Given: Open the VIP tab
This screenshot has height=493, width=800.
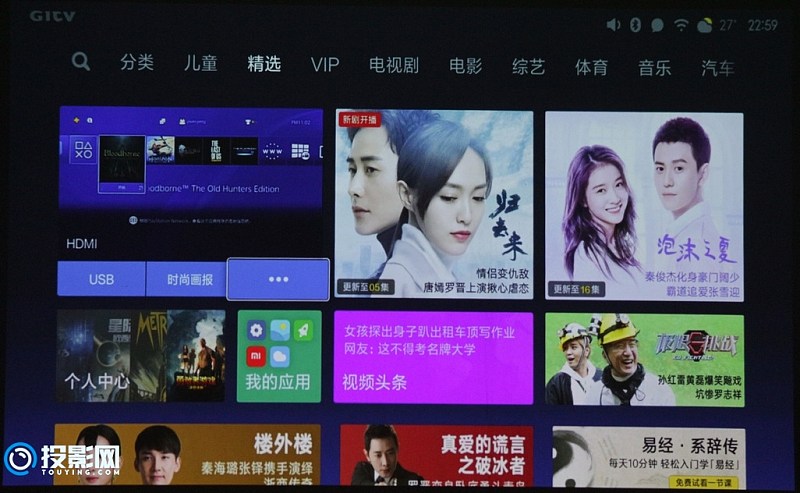Looking at the screenshot, I should point(324,65).
